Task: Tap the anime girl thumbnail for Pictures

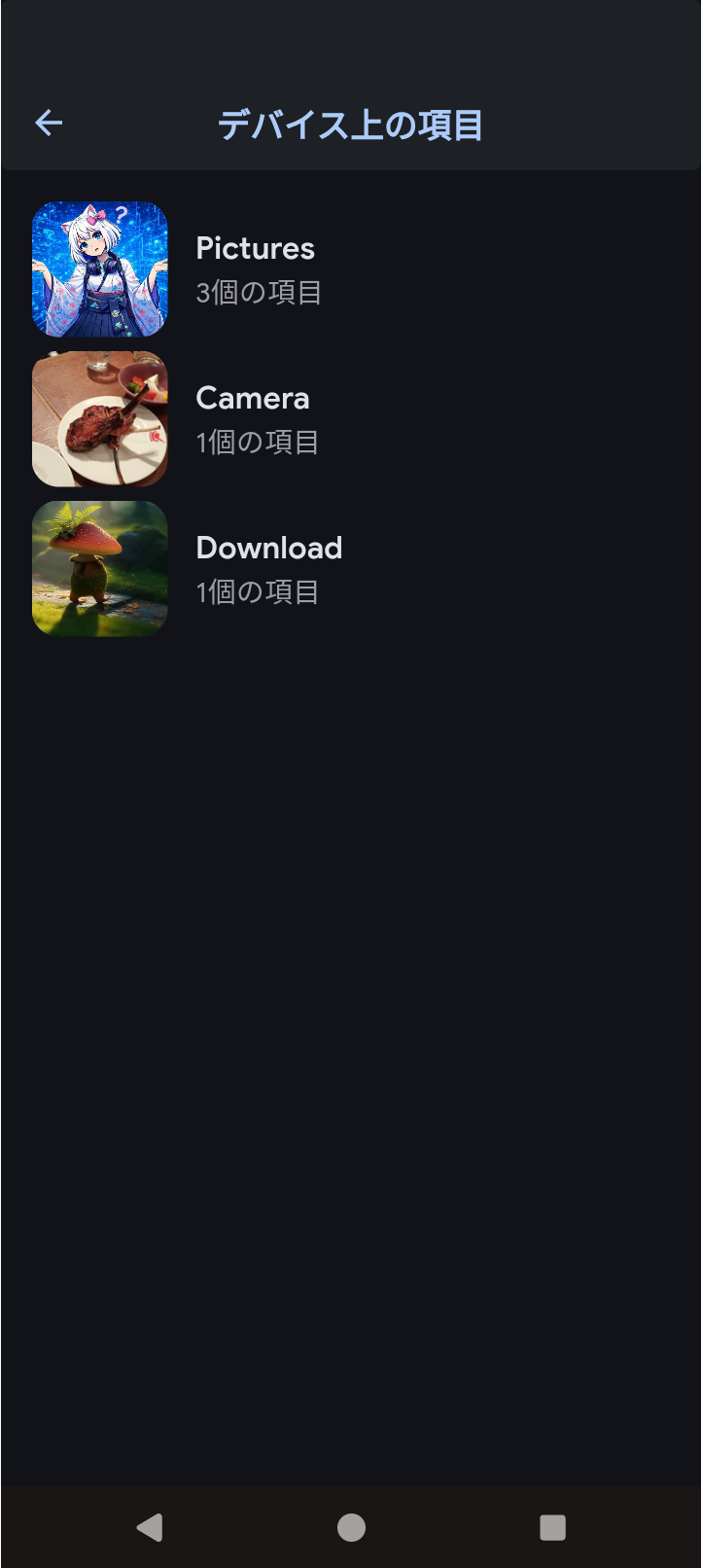Action: coord(100,268)
